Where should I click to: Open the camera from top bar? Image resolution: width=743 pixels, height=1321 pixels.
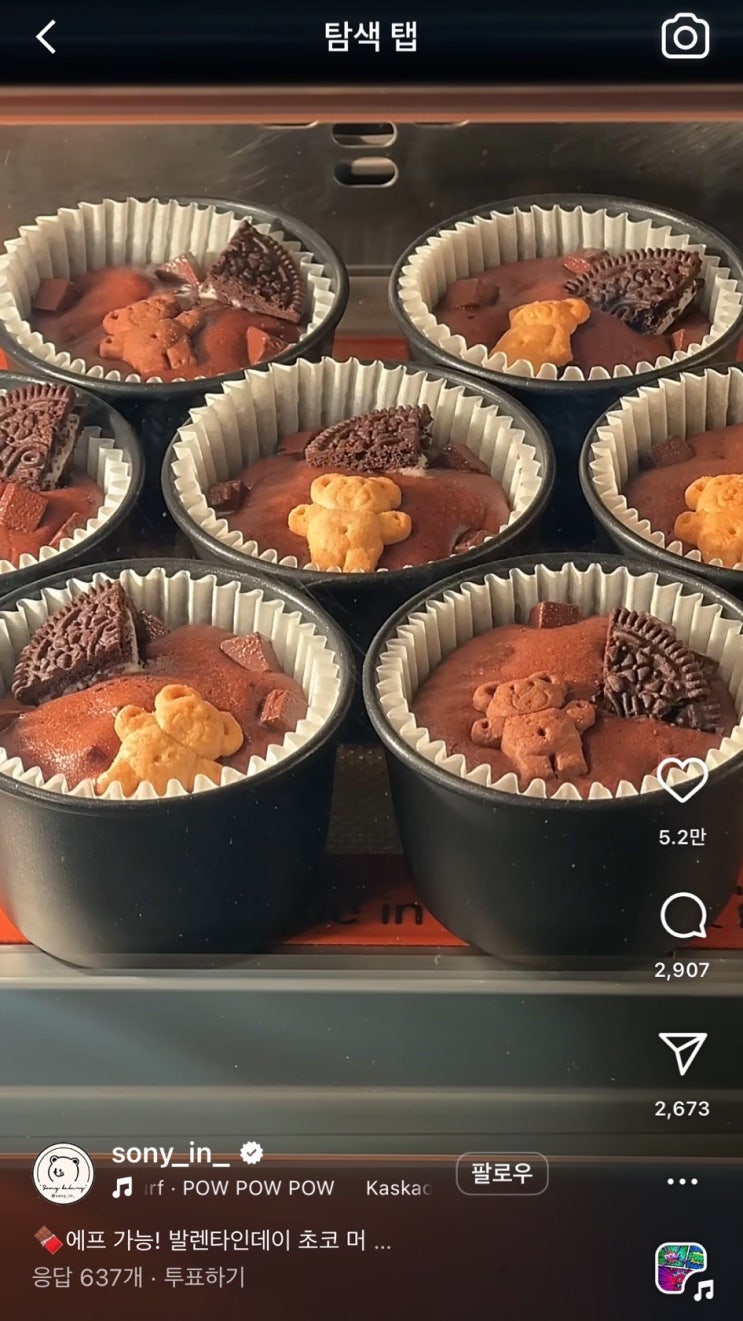685,37
